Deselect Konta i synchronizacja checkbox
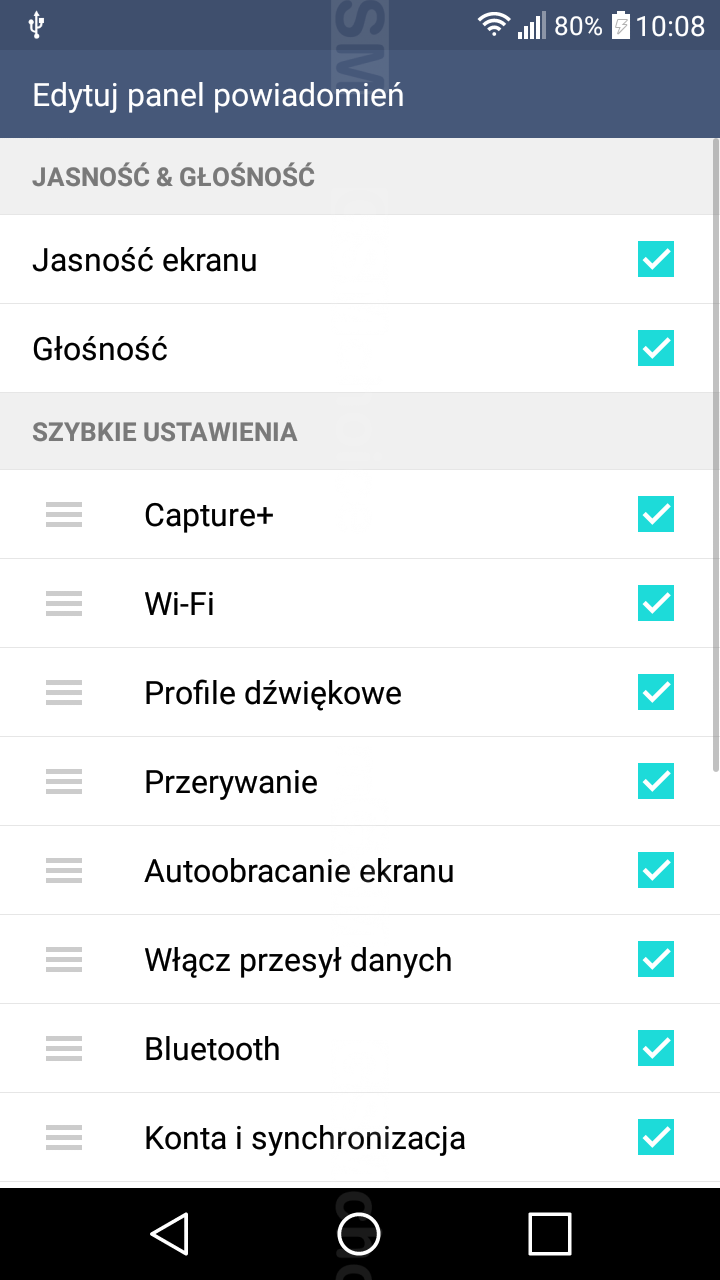The width and height of the screenshot is (720, 1280). click(656, 1137)
